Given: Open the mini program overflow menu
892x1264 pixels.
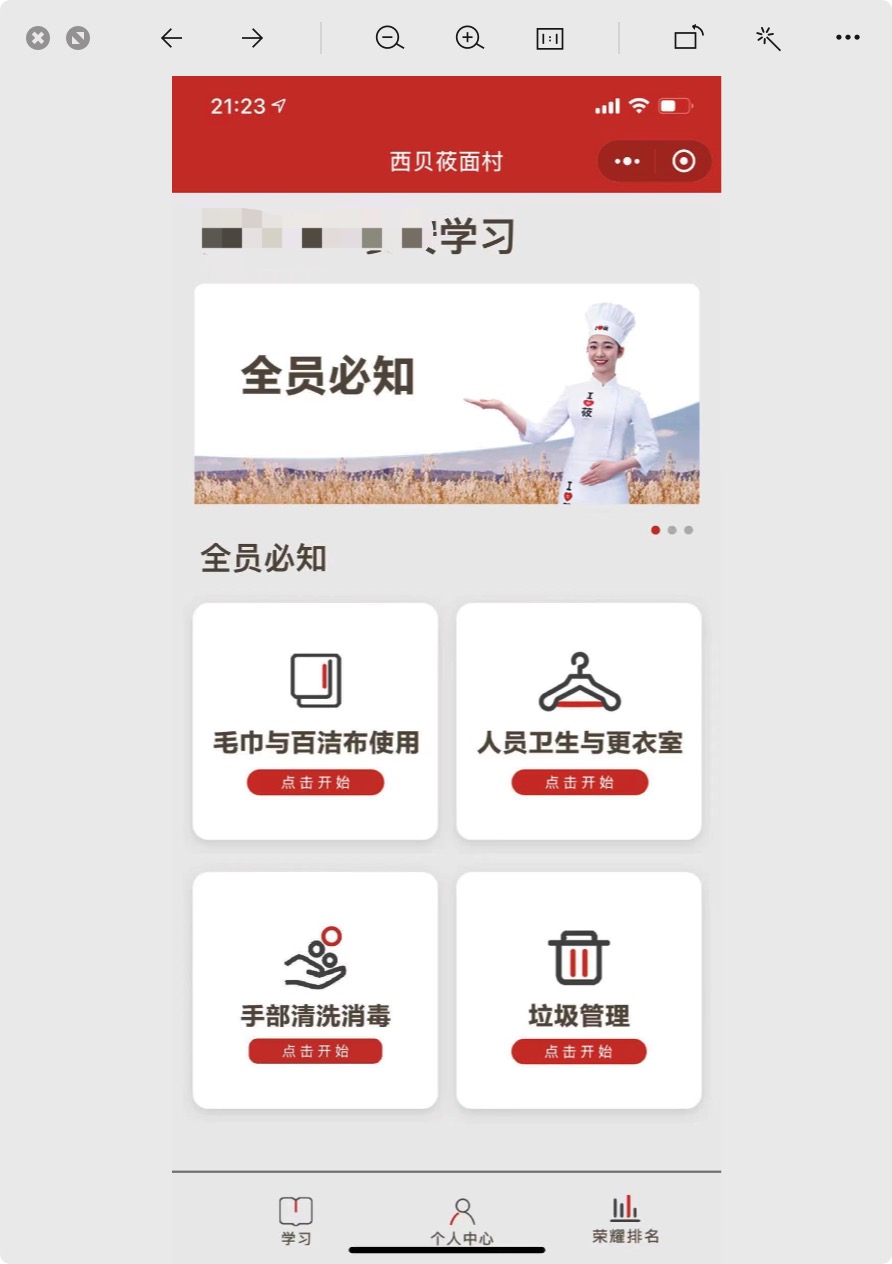Looking at the screenshot, I should 627,161.
